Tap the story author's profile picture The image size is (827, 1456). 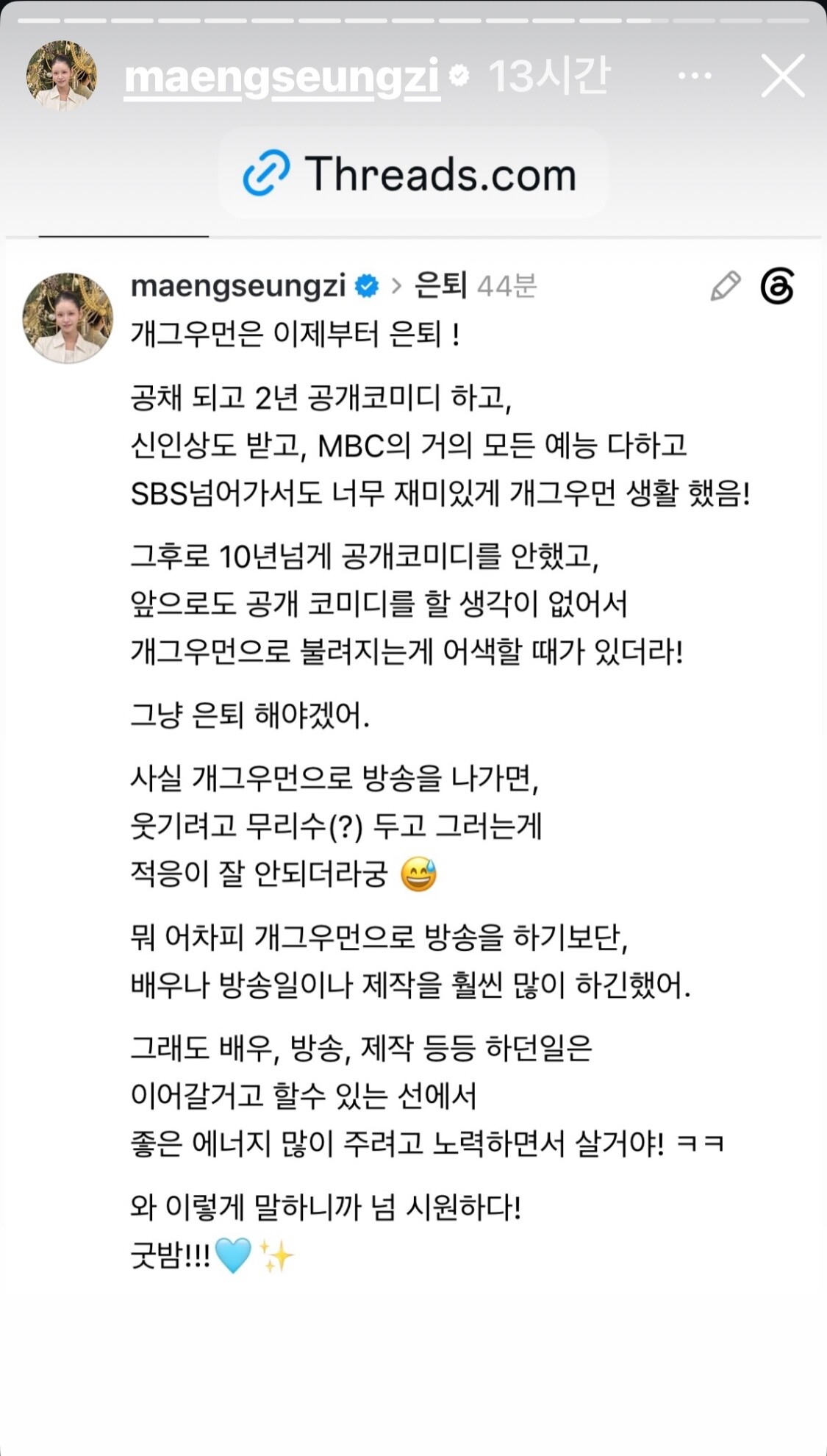pos(62,76)
